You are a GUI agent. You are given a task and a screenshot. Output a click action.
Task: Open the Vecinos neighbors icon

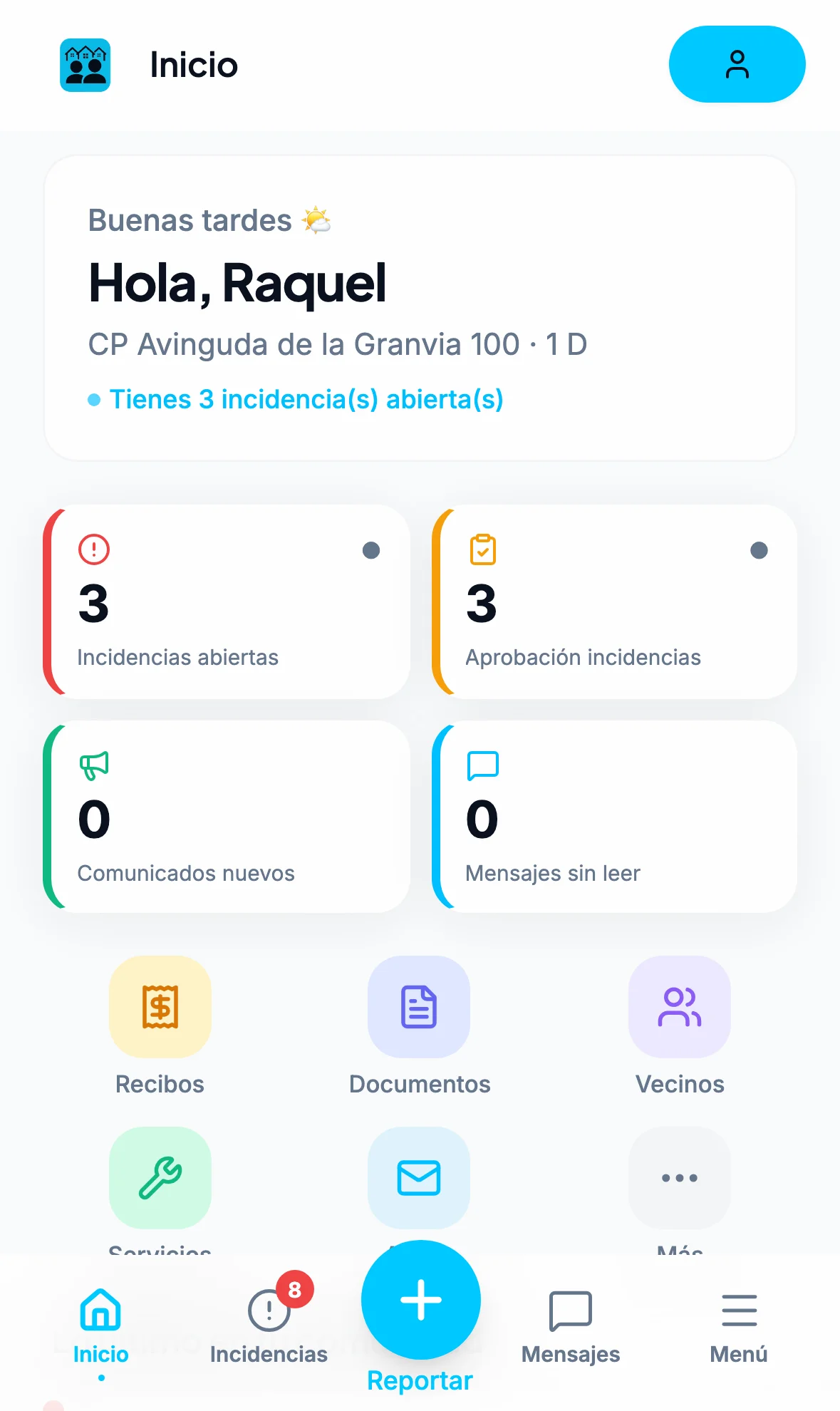click(679, 1007)
